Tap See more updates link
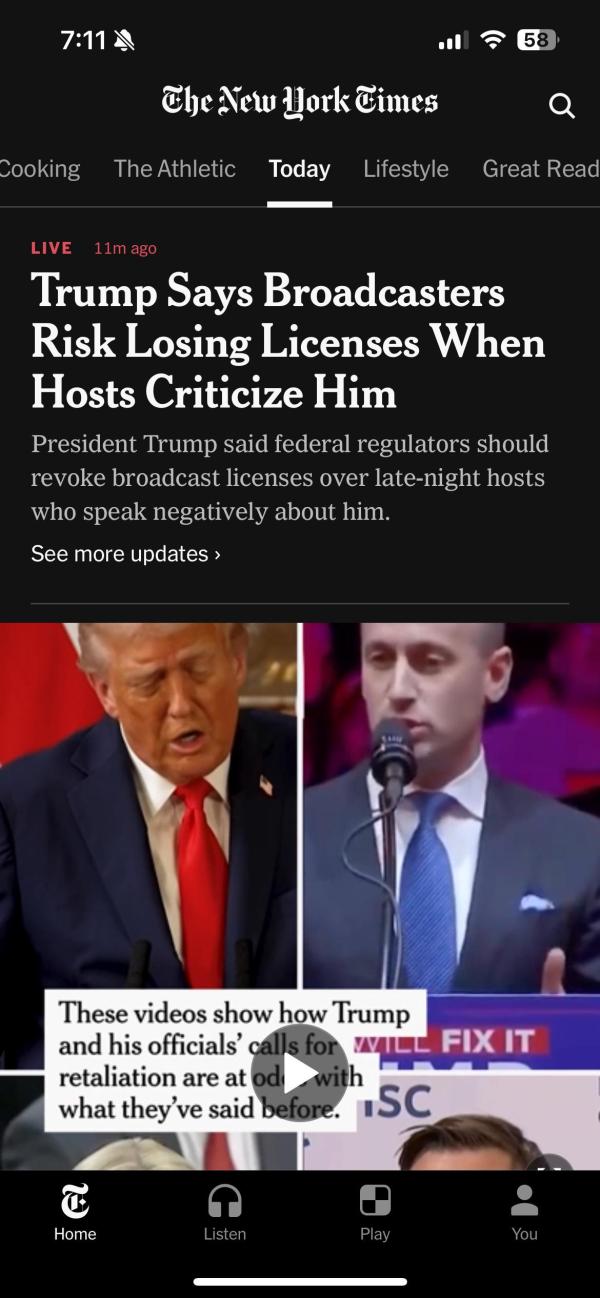This screenshot has height=1298, width=600. [126, 554]
